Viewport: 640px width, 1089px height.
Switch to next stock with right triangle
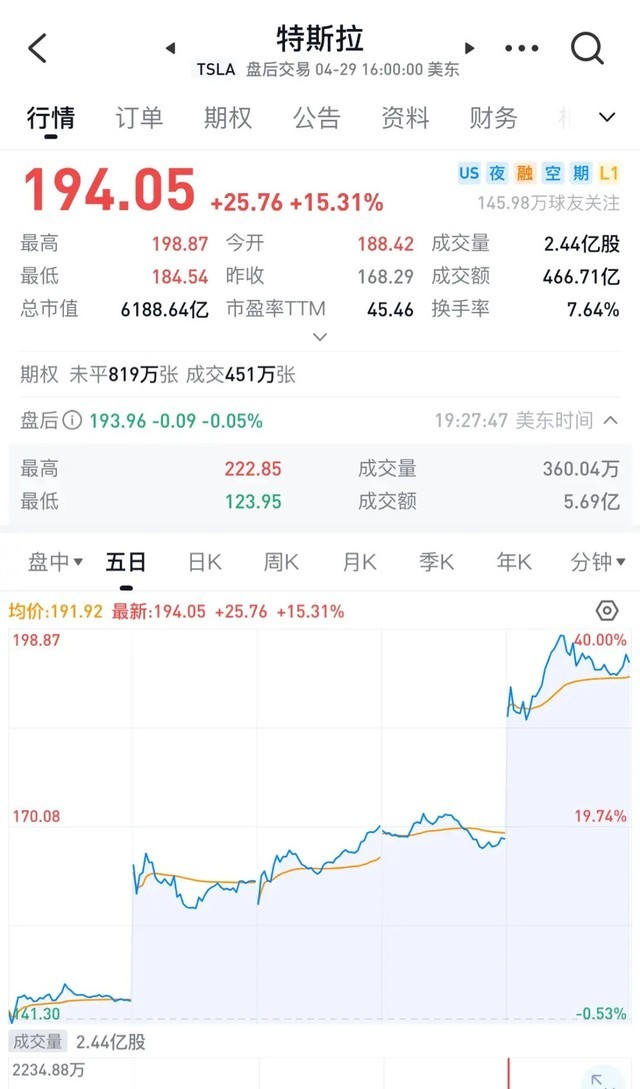tap(469, 48)
